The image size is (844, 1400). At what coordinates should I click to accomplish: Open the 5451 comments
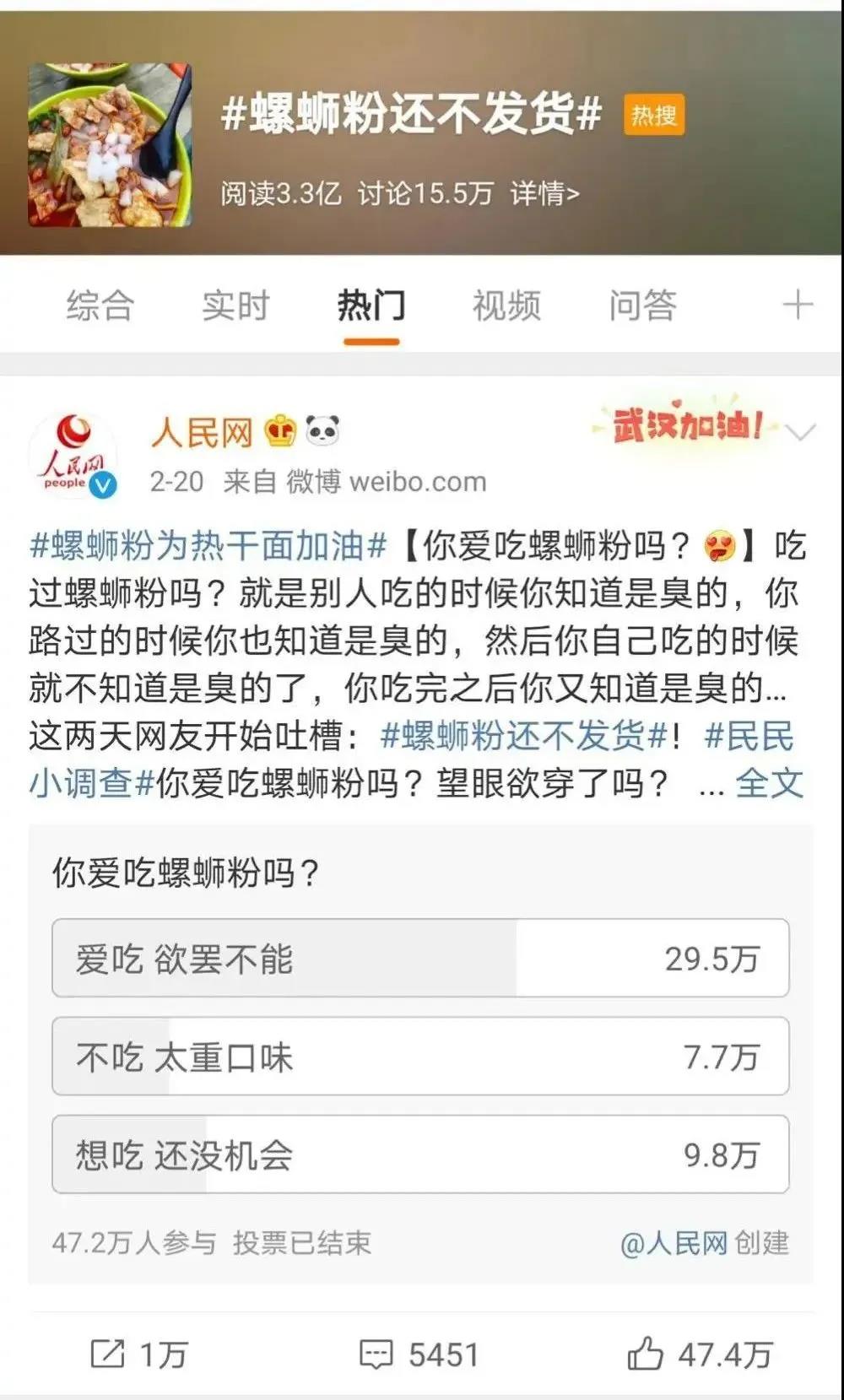point(419,1354)
